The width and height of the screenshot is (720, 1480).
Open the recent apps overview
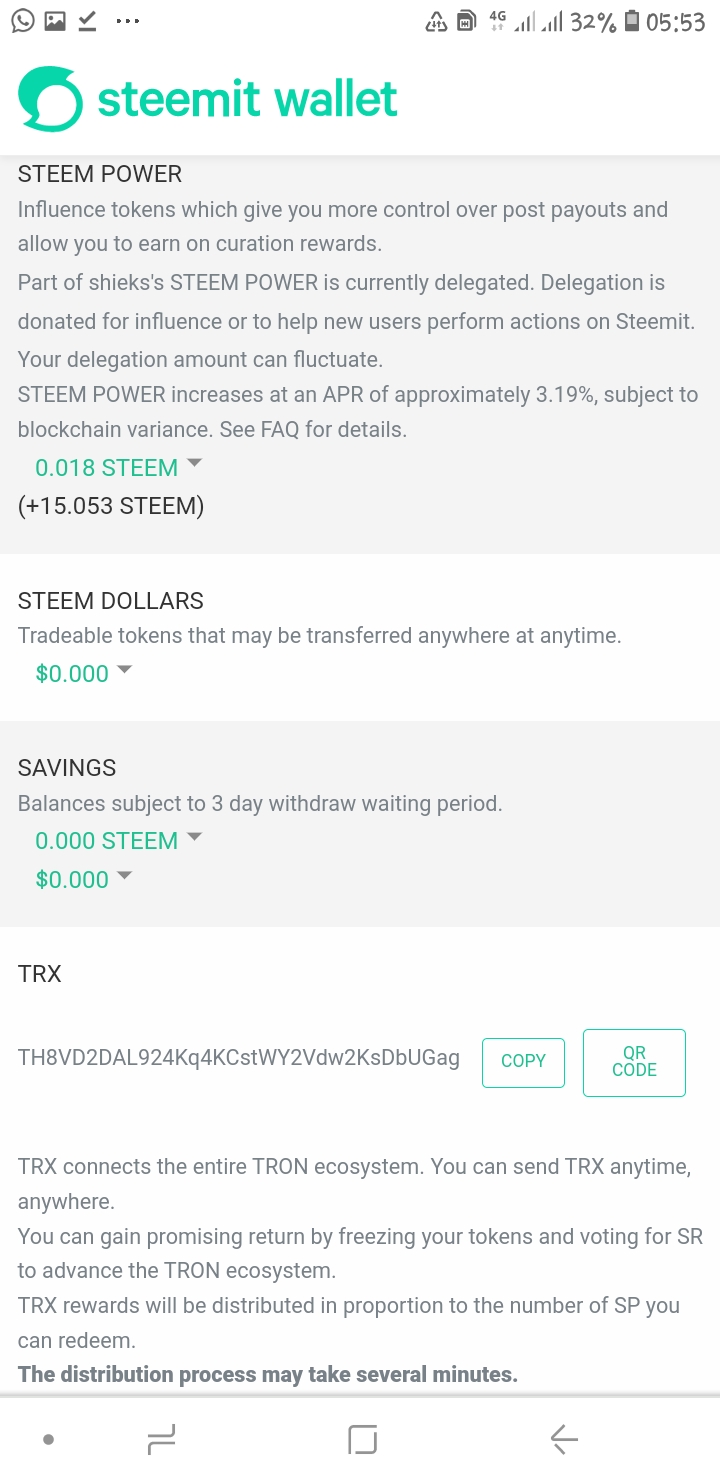tap(161, 1440)
